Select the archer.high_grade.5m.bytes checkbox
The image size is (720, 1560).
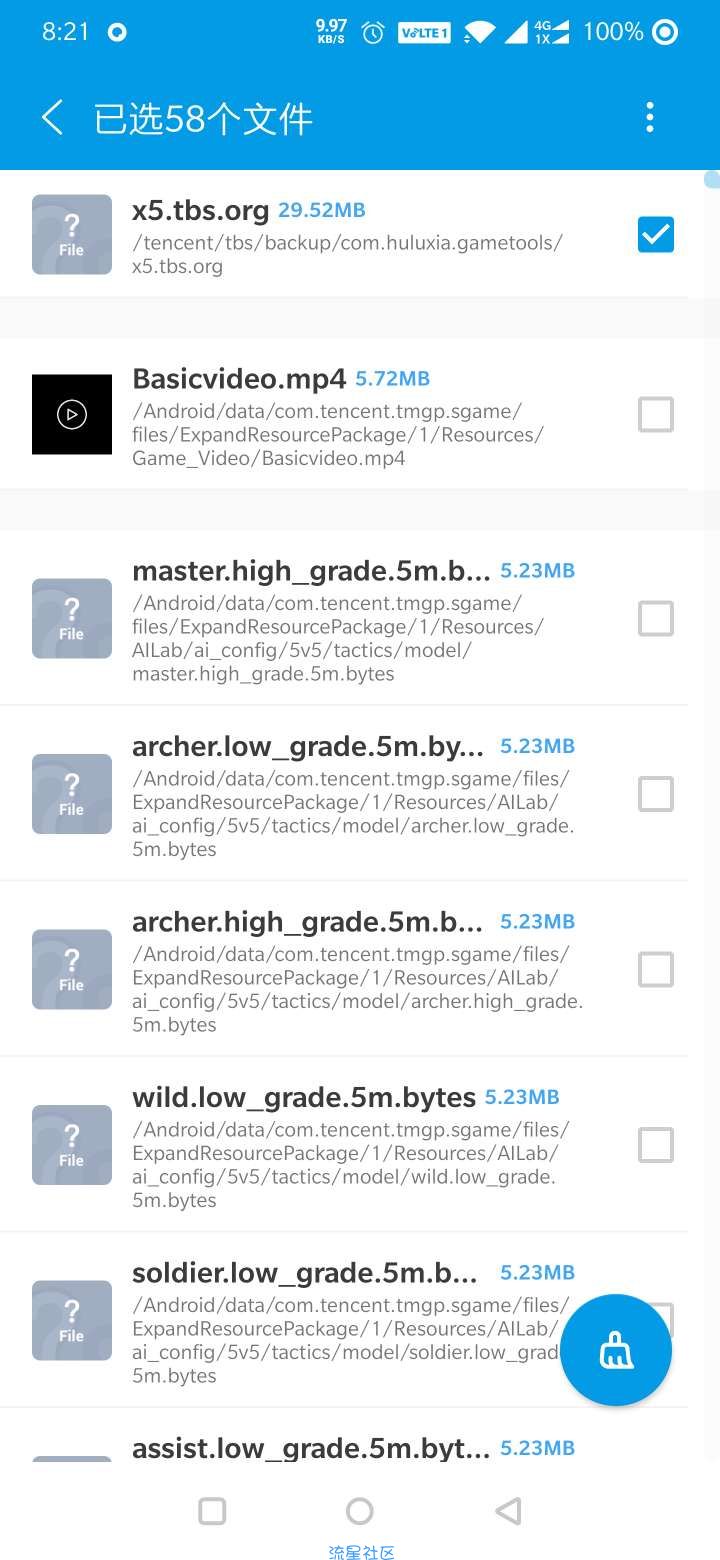coord(656,969)
